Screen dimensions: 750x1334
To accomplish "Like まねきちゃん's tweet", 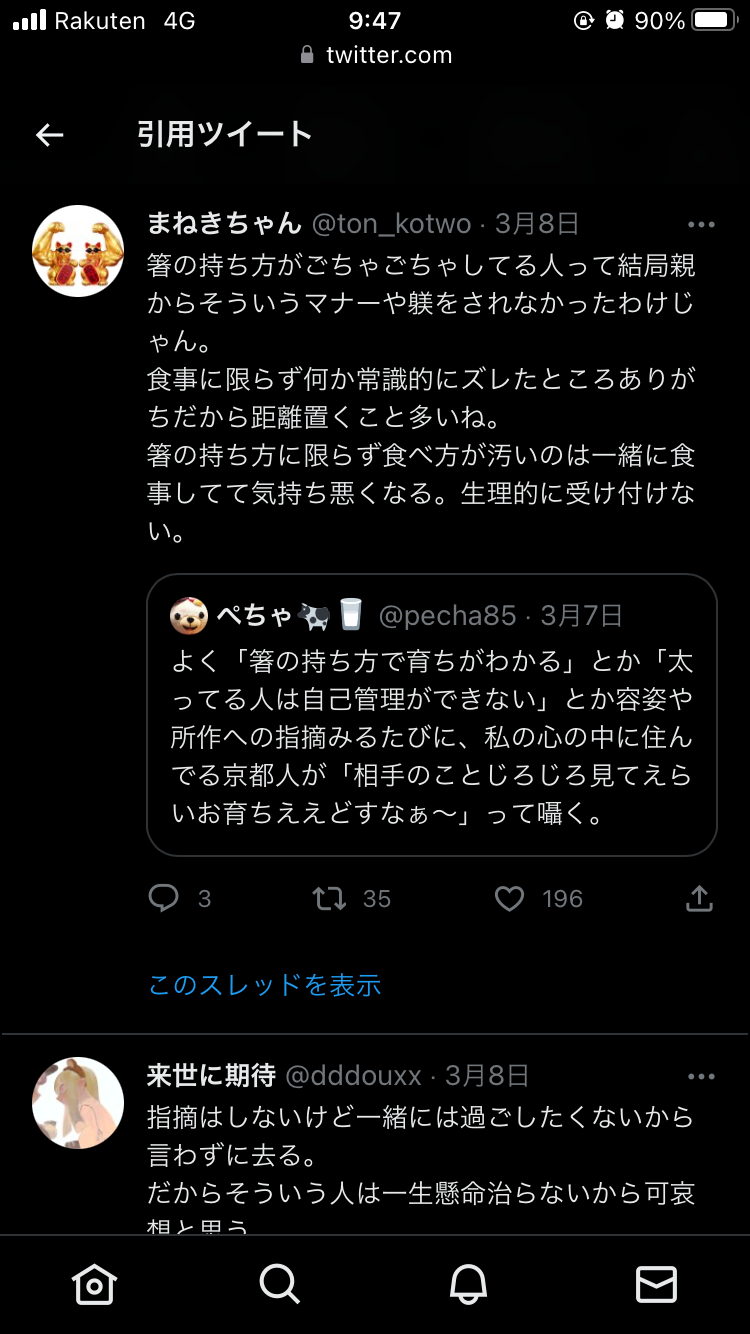I will 510,898.
